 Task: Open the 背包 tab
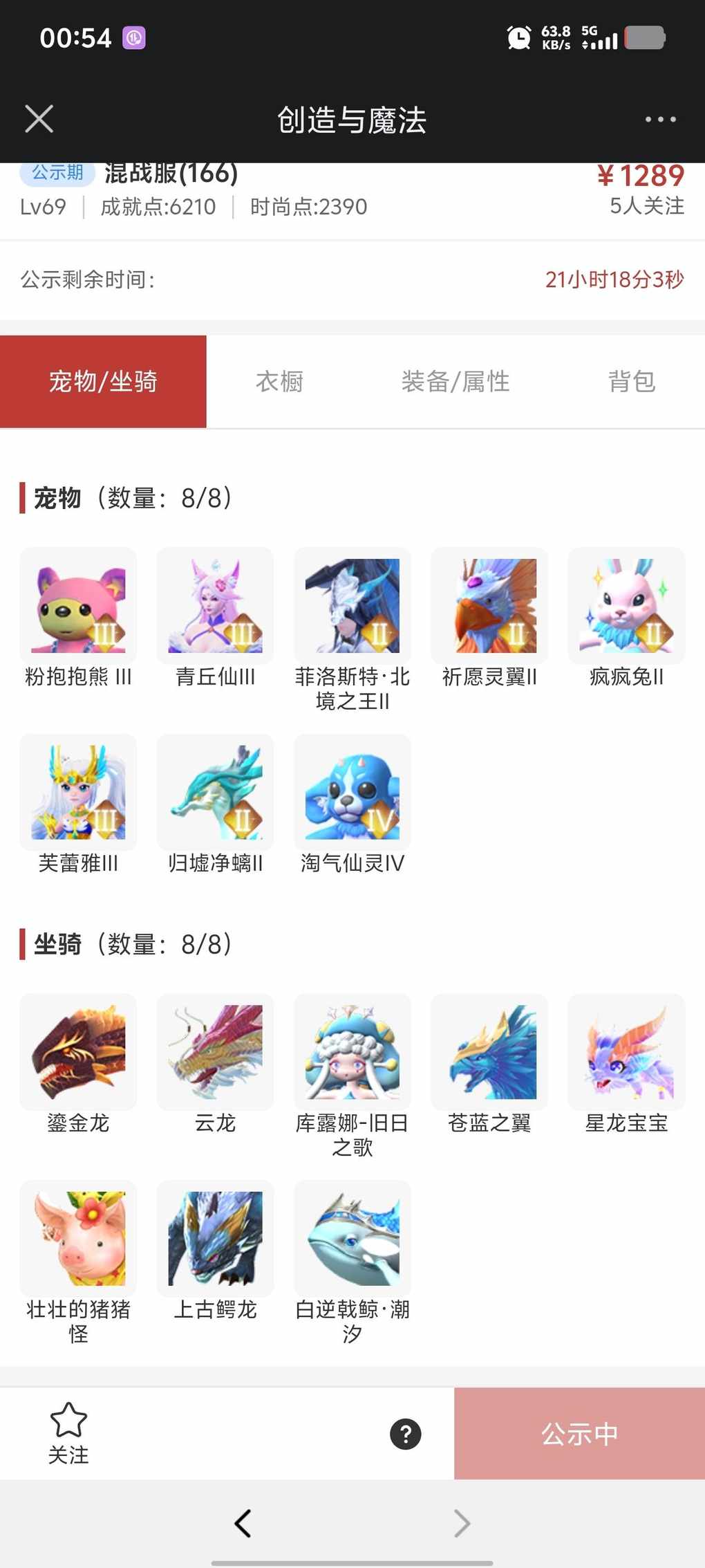[x=631, y=381]
